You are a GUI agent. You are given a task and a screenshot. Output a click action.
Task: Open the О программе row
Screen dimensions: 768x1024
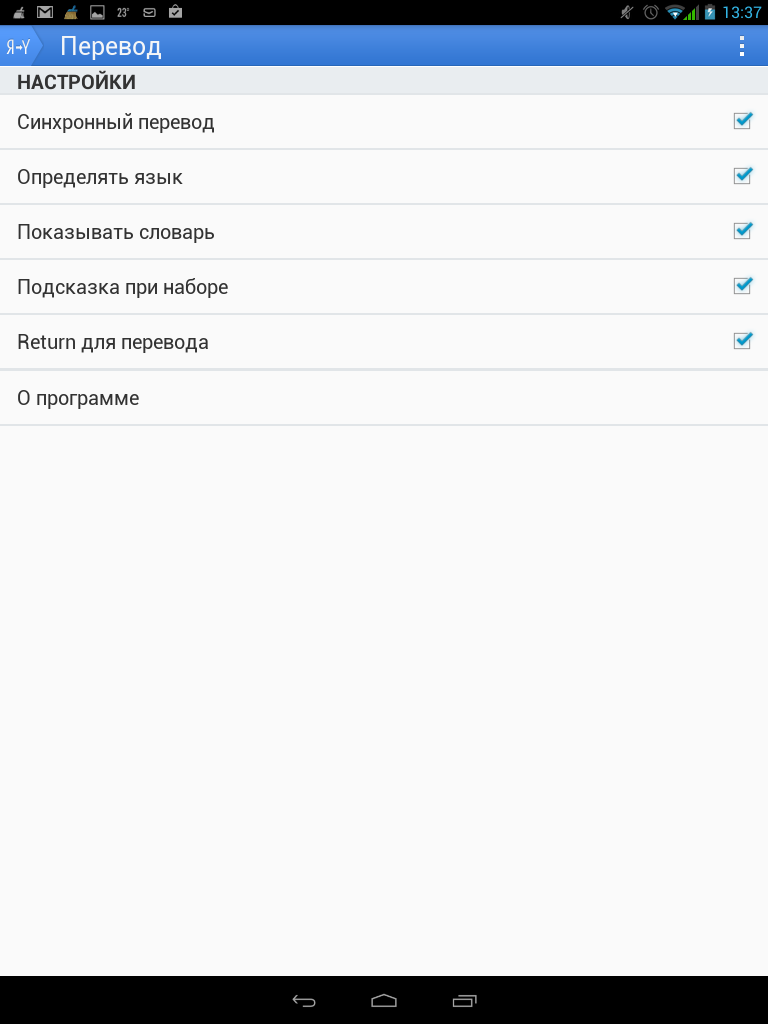(x=384, y=398)
